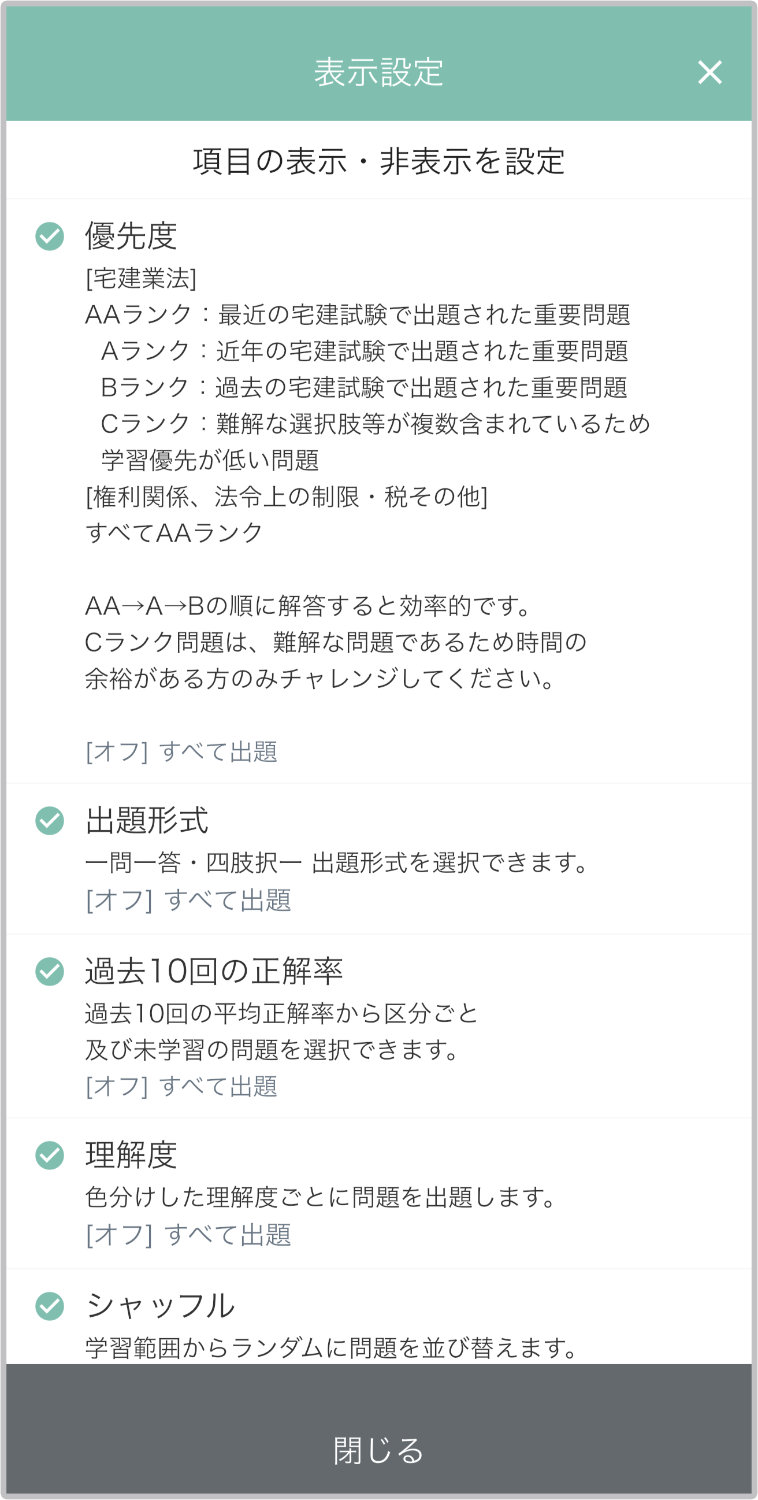The image size is (758, 1500).
Task: Close the 表示設定 dialog with the X
Action: tap(709, 72)
